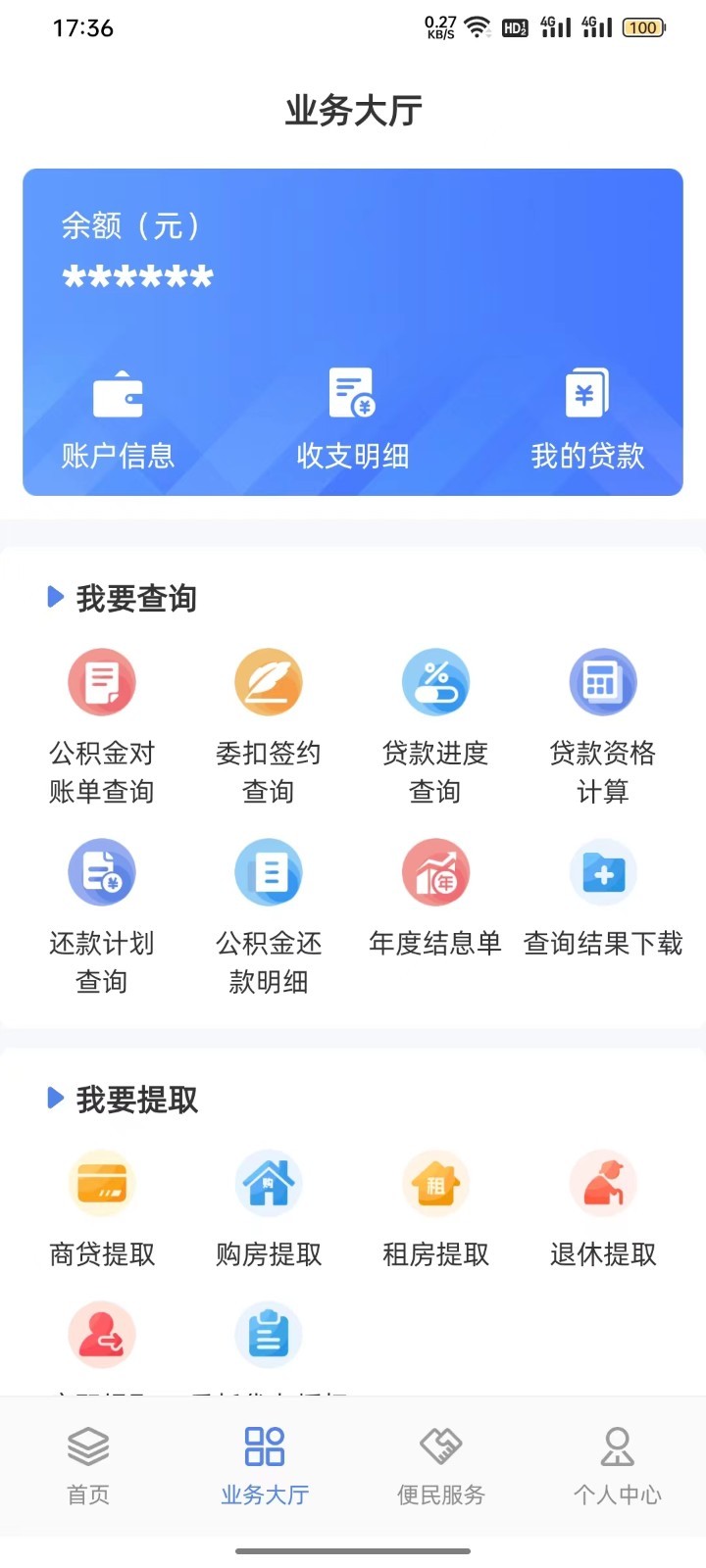Open 账户信息 account info
Screen dimensions: 706x1568
pos(118,419)
